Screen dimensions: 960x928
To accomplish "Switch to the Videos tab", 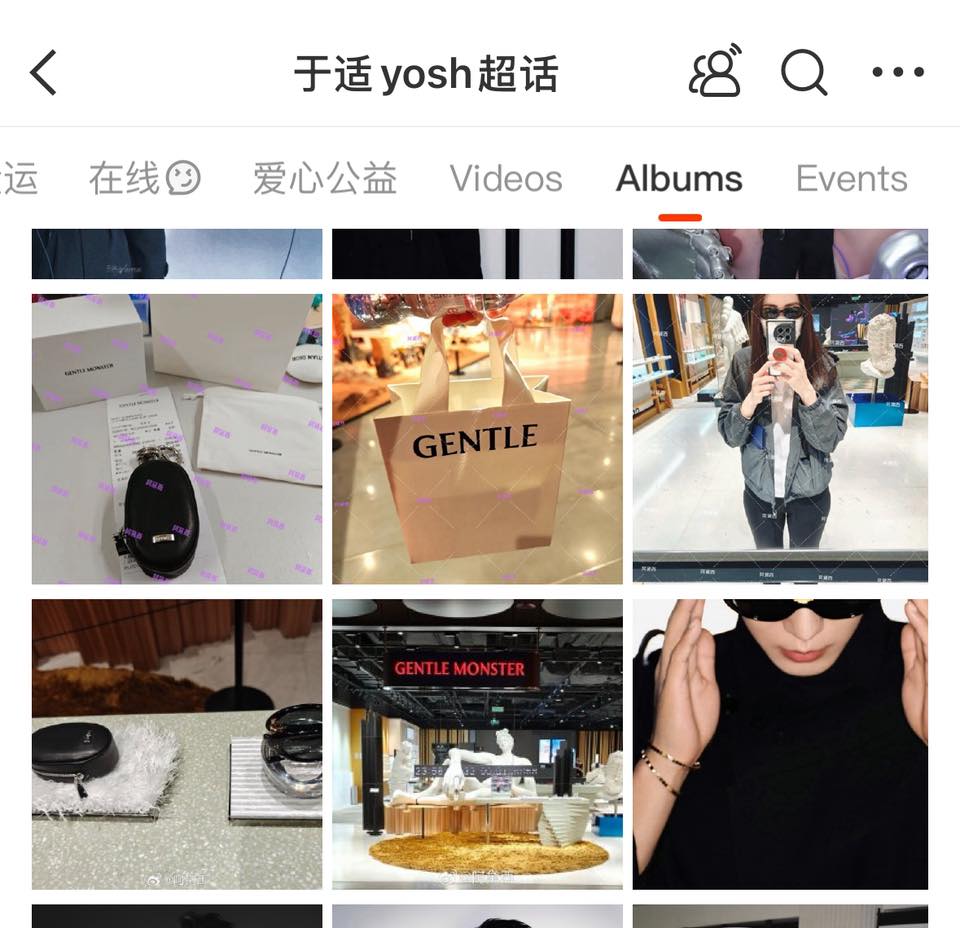I will pos(506,179).
